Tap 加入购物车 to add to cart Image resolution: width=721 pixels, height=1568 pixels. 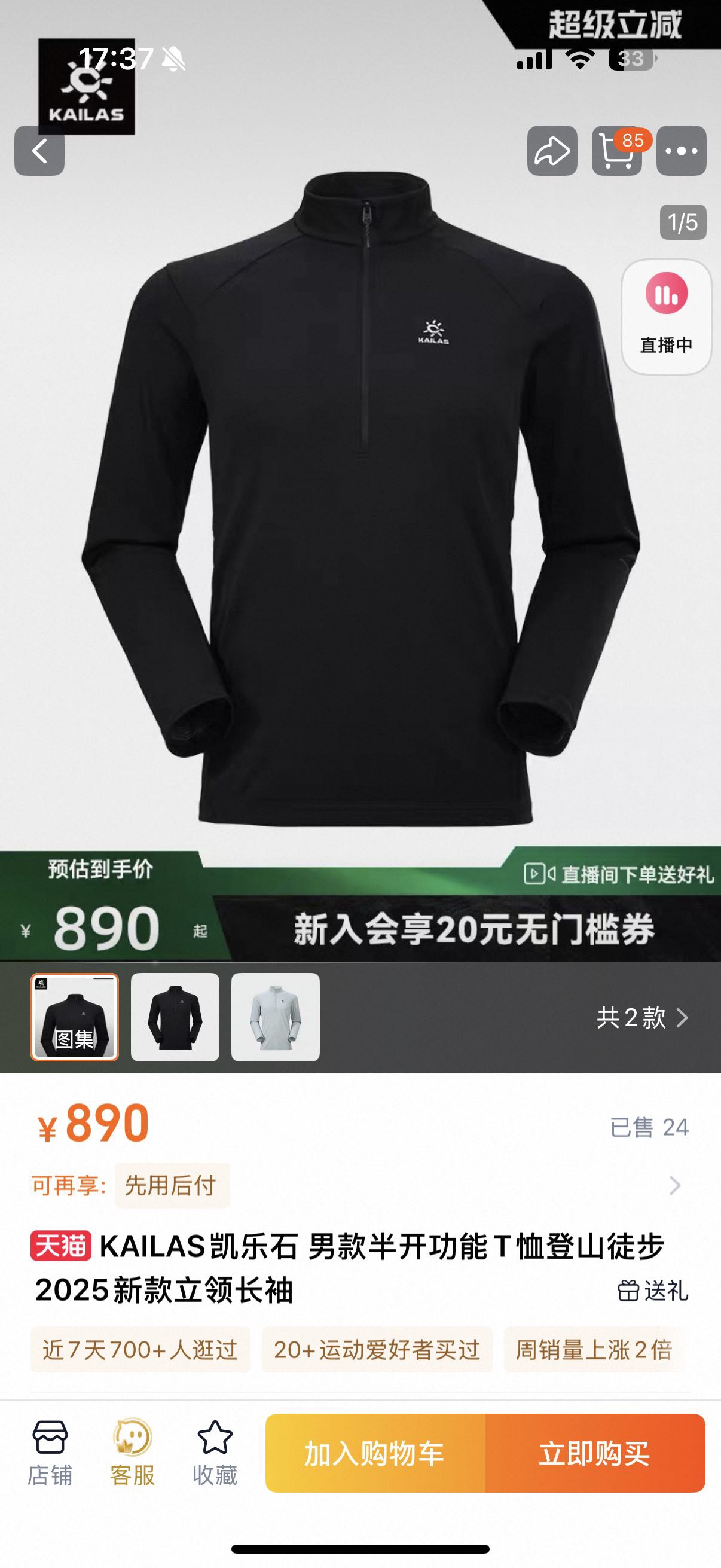[375, 1453]
